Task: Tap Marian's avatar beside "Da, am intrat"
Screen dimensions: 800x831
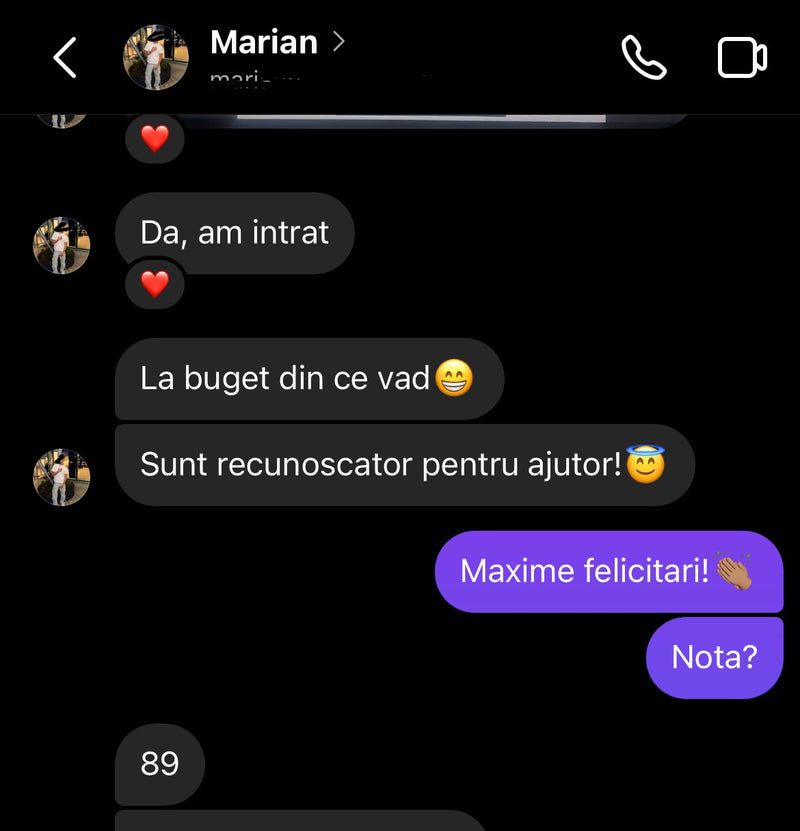Action: tap(62, 245)
